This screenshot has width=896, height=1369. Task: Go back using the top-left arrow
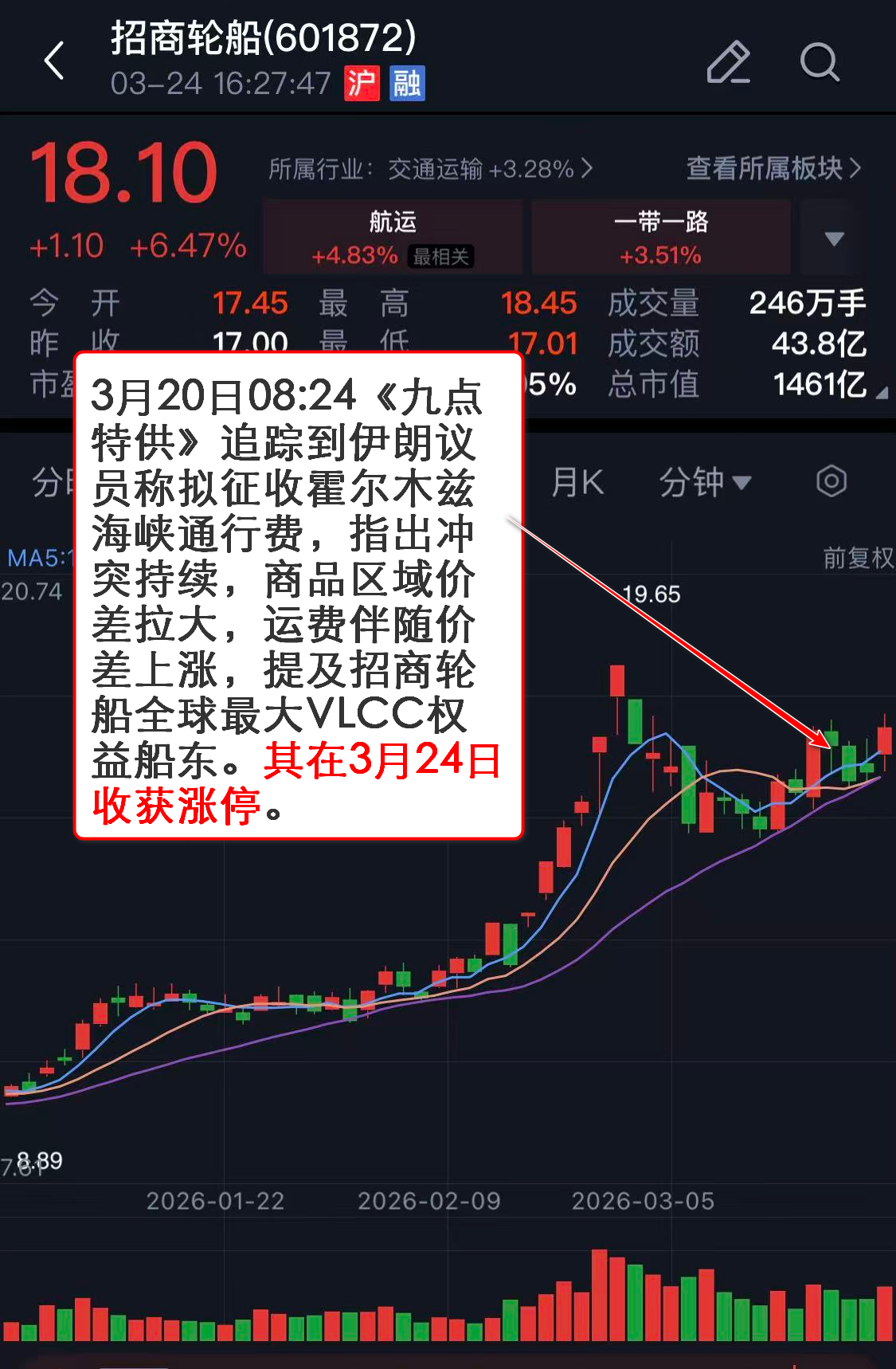(x=54, y=61)
